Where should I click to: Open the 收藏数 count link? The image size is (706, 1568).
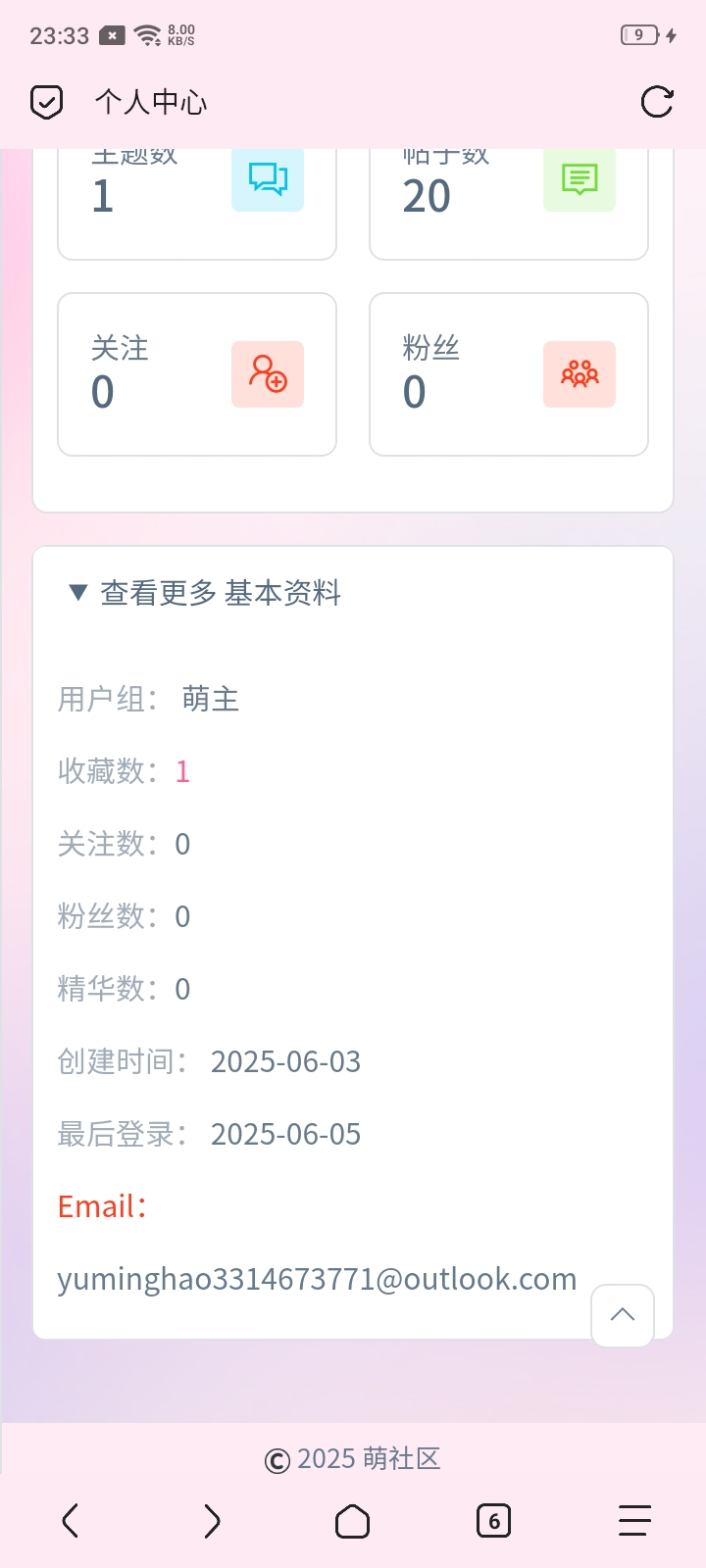click(182, 771)
